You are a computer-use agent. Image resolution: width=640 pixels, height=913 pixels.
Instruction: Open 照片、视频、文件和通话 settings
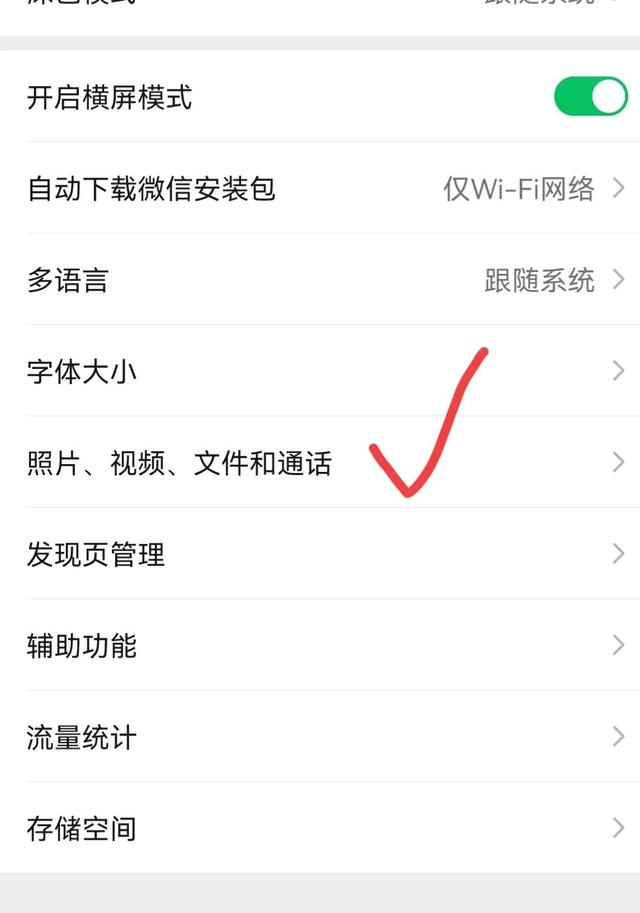tap(320, 463)
